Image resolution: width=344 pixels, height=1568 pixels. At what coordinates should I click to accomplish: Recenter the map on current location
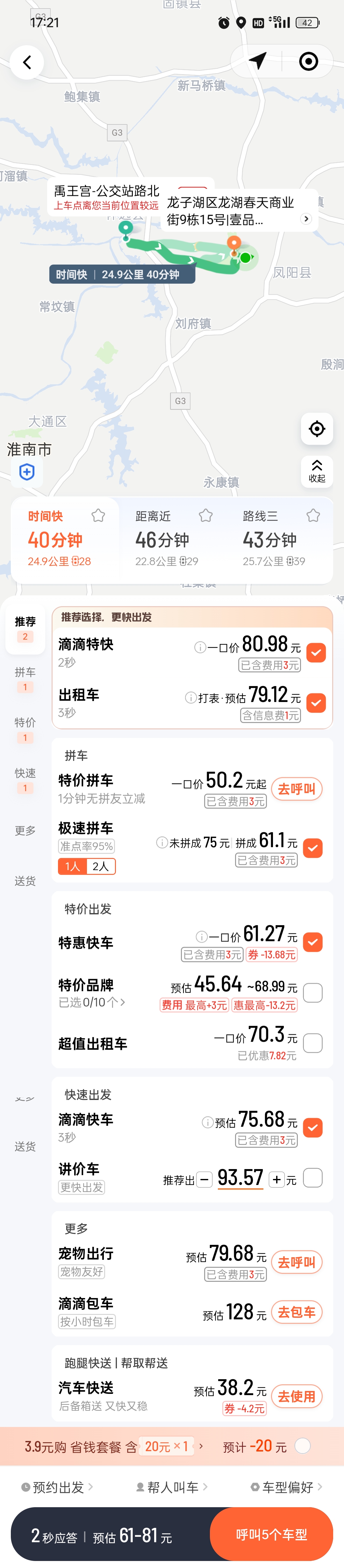(x=317, y=429)
